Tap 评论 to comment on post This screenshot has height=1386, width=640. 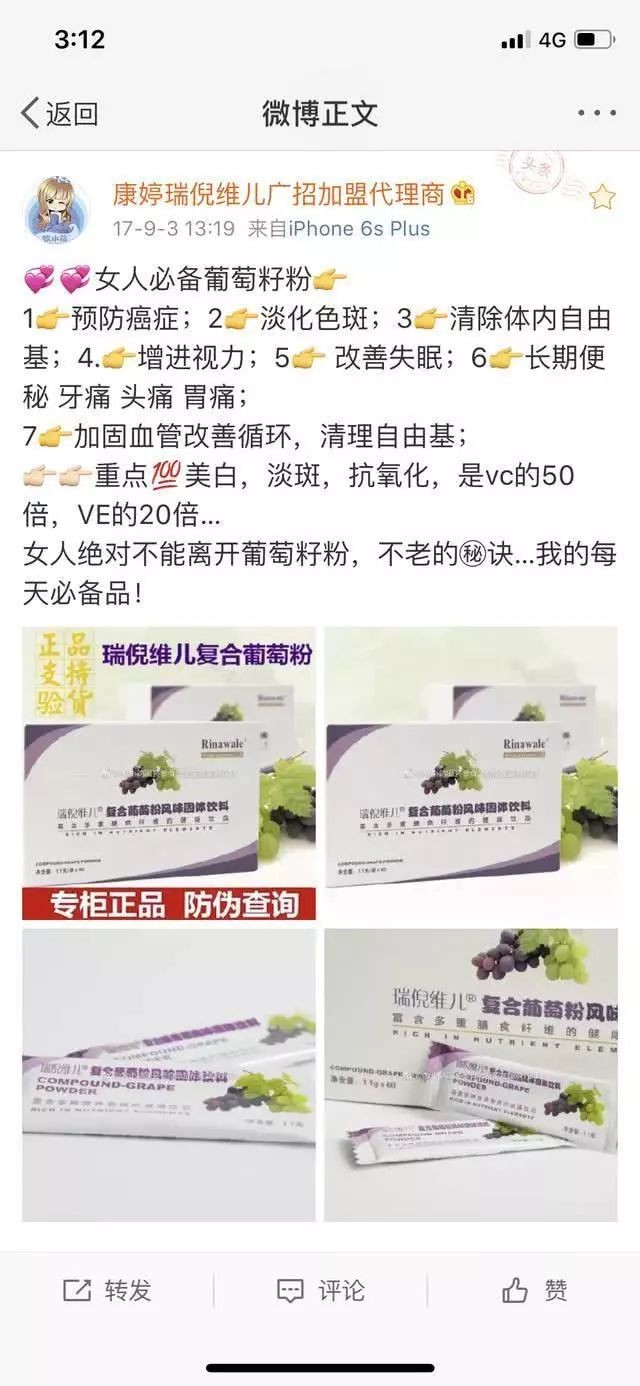(x=320, y=1291)
